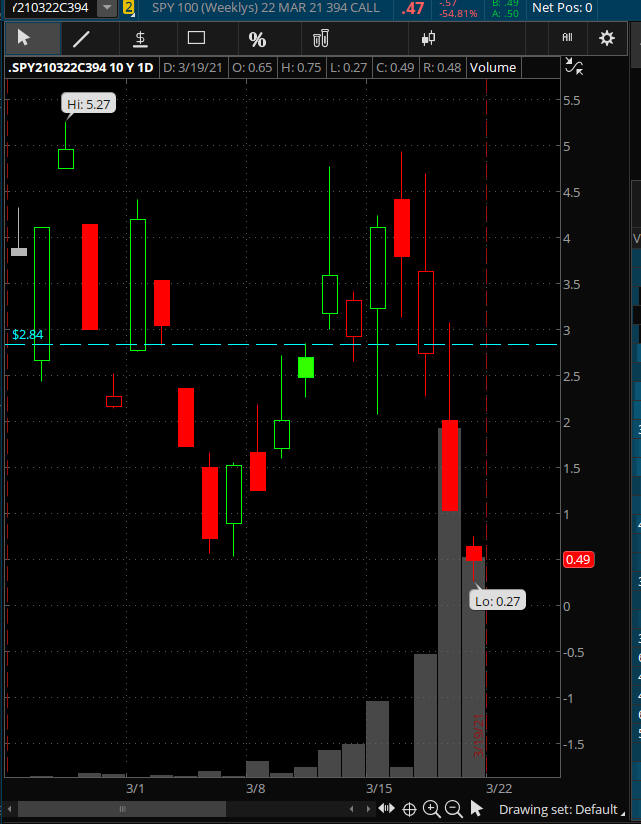The image size is (641, 824).
Task: Open chart settings gear
Action: pos(607,38)
